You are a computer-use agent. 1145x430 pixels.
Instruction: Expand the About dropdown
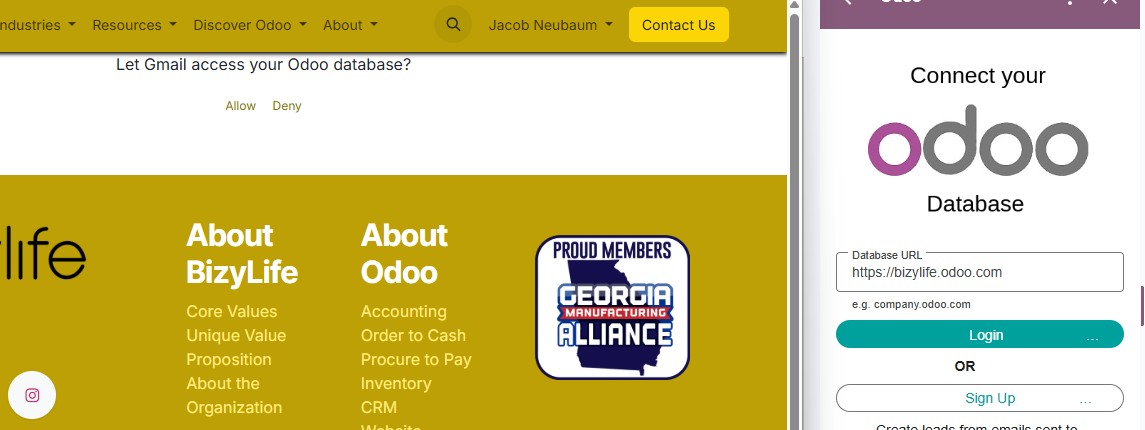(350, 25)
